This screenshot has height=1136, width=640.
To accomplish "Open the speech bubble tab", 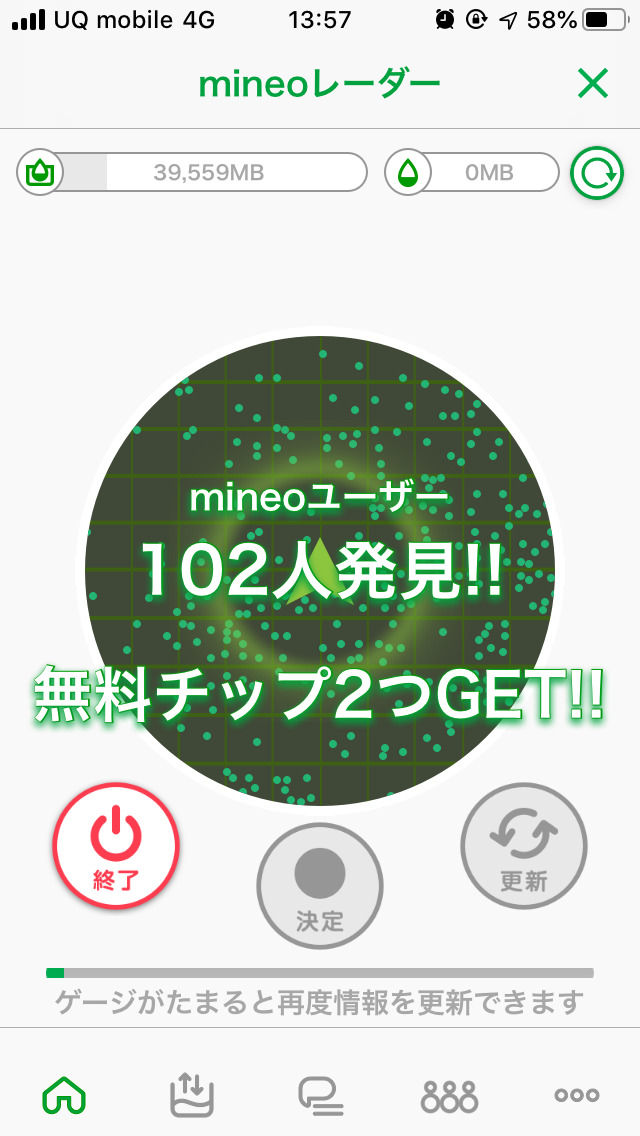I will [320, 1095].
